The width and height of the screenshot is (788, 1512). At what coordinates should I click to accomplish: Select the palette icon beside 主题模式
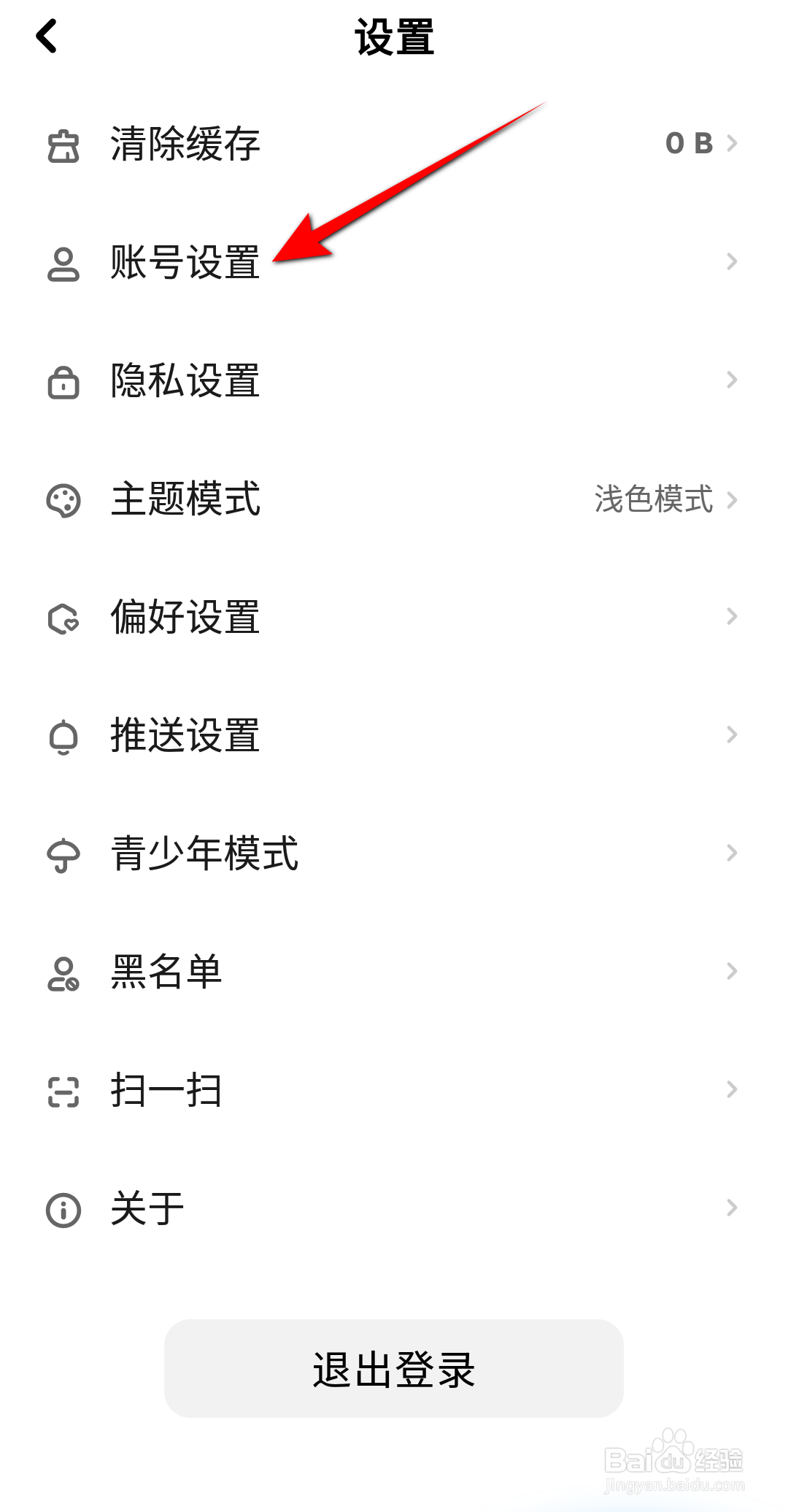tap(63, 500)
